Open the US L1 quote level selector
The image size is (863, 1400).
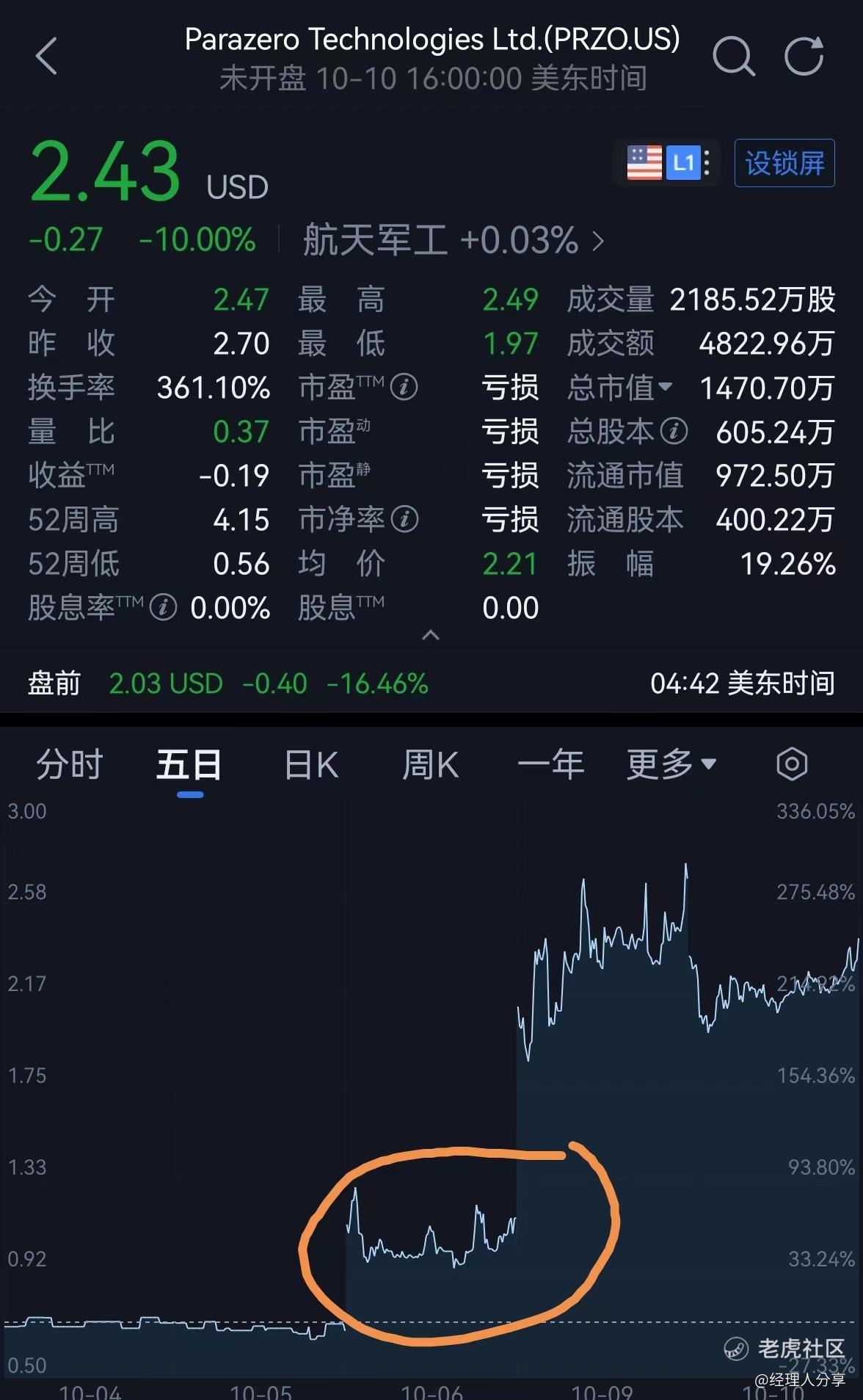[x=668, y=163]
